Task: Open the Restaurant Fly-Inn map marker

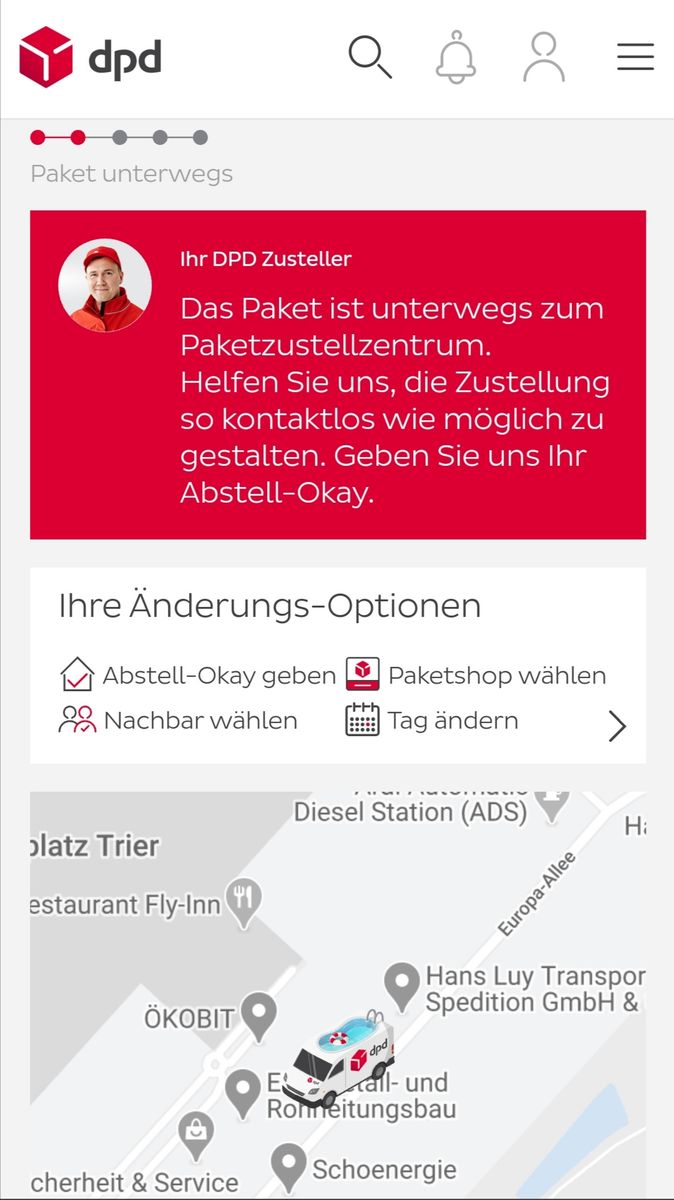Action: 243,901
